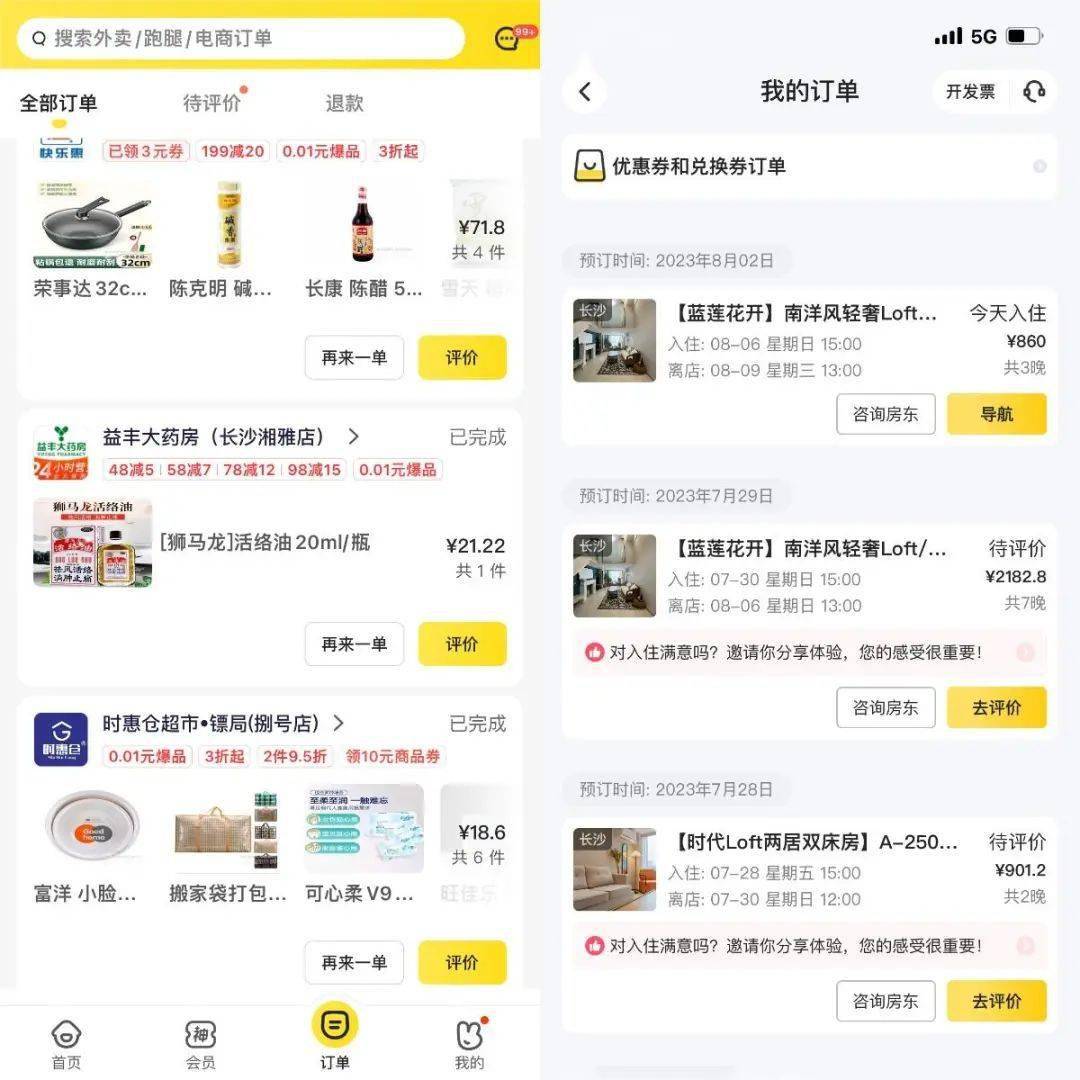Open the 我的 tab
This screenshot has height=1080, width=1080.
point(469,1044)
